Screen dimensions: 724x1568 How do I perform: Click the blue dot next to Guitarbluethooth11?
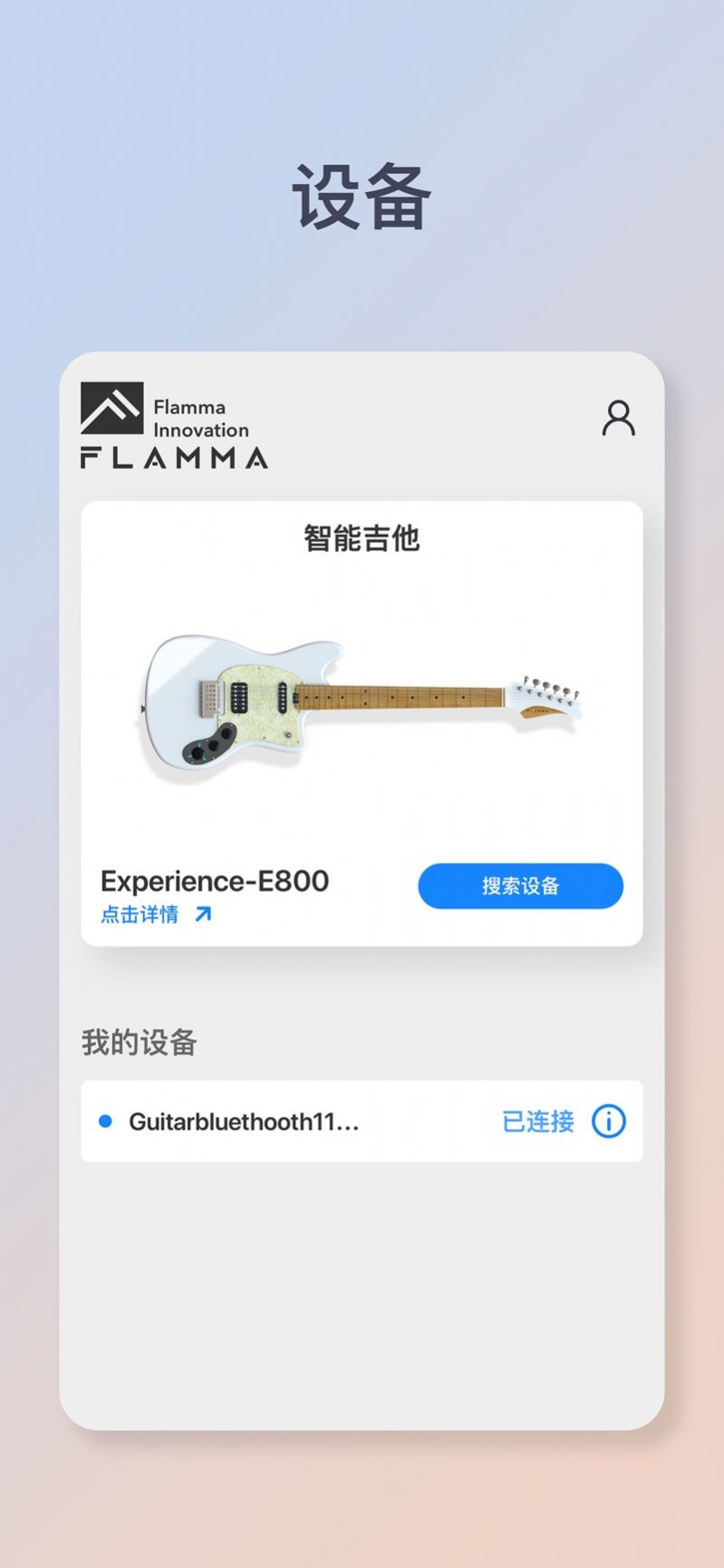point(105,1121)
